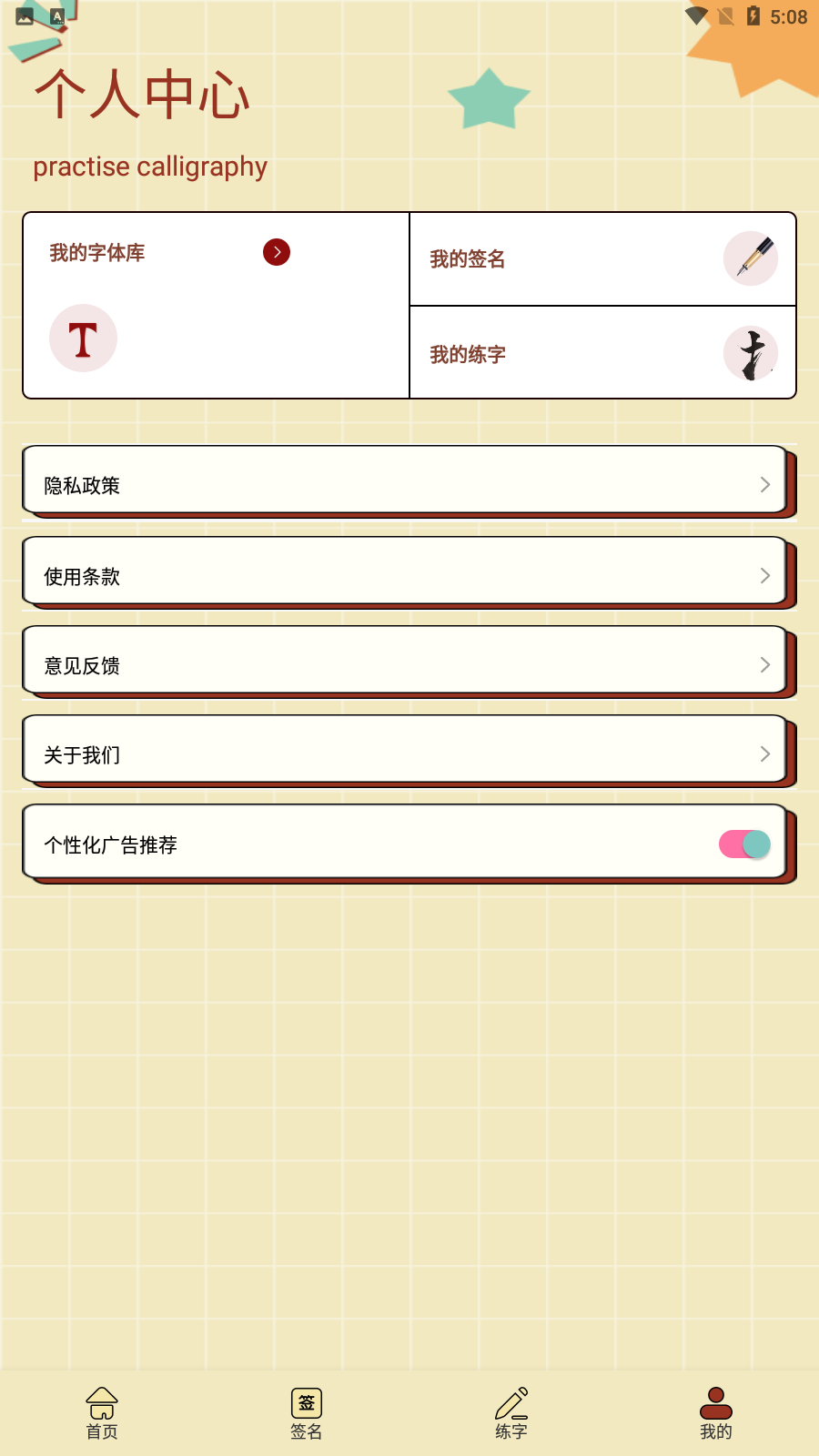Open the 我的字体库 arrow button
The image size is (819, 1456).
click(277, 252)
